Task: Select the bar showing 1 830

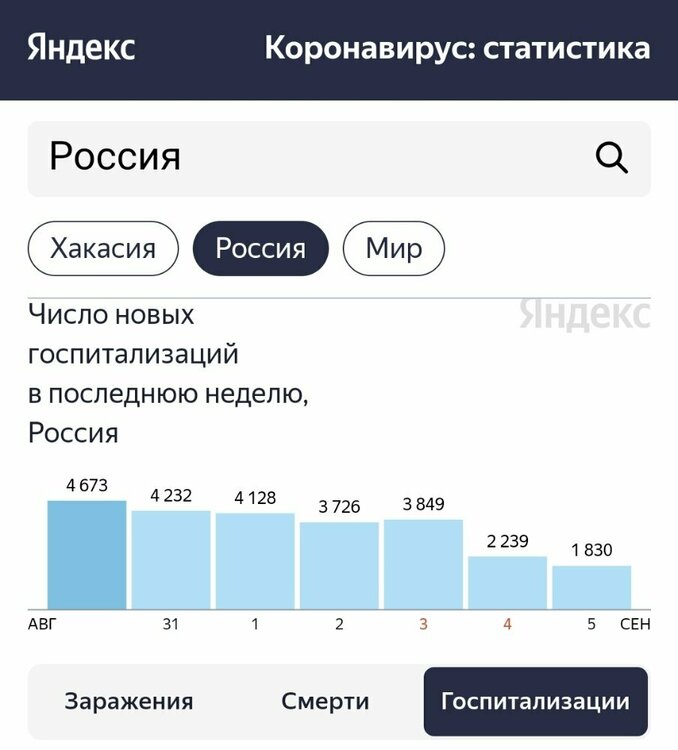Action: click(591, 587)
